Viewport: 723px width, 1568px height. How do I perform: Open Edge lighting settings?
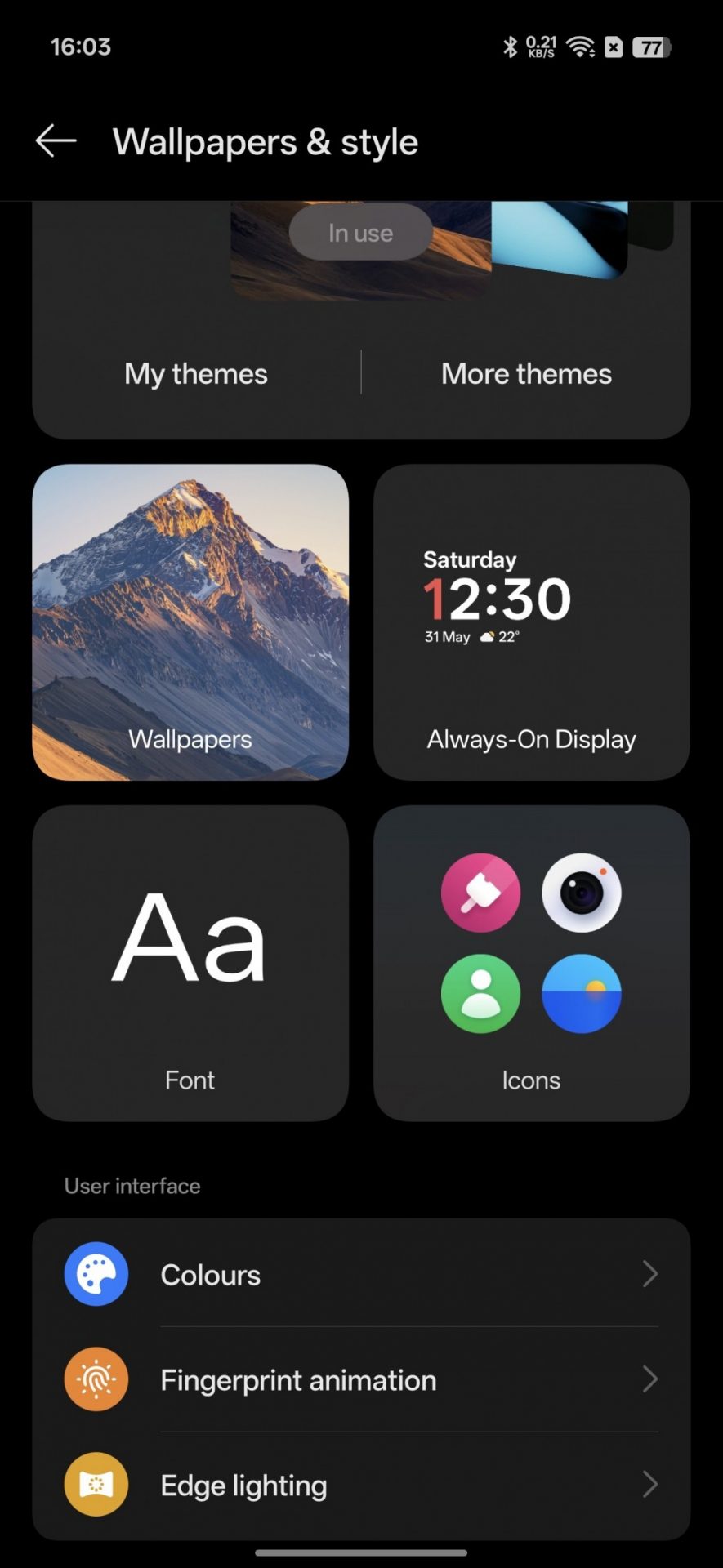pyautogui.click(x=361, y=1485)
